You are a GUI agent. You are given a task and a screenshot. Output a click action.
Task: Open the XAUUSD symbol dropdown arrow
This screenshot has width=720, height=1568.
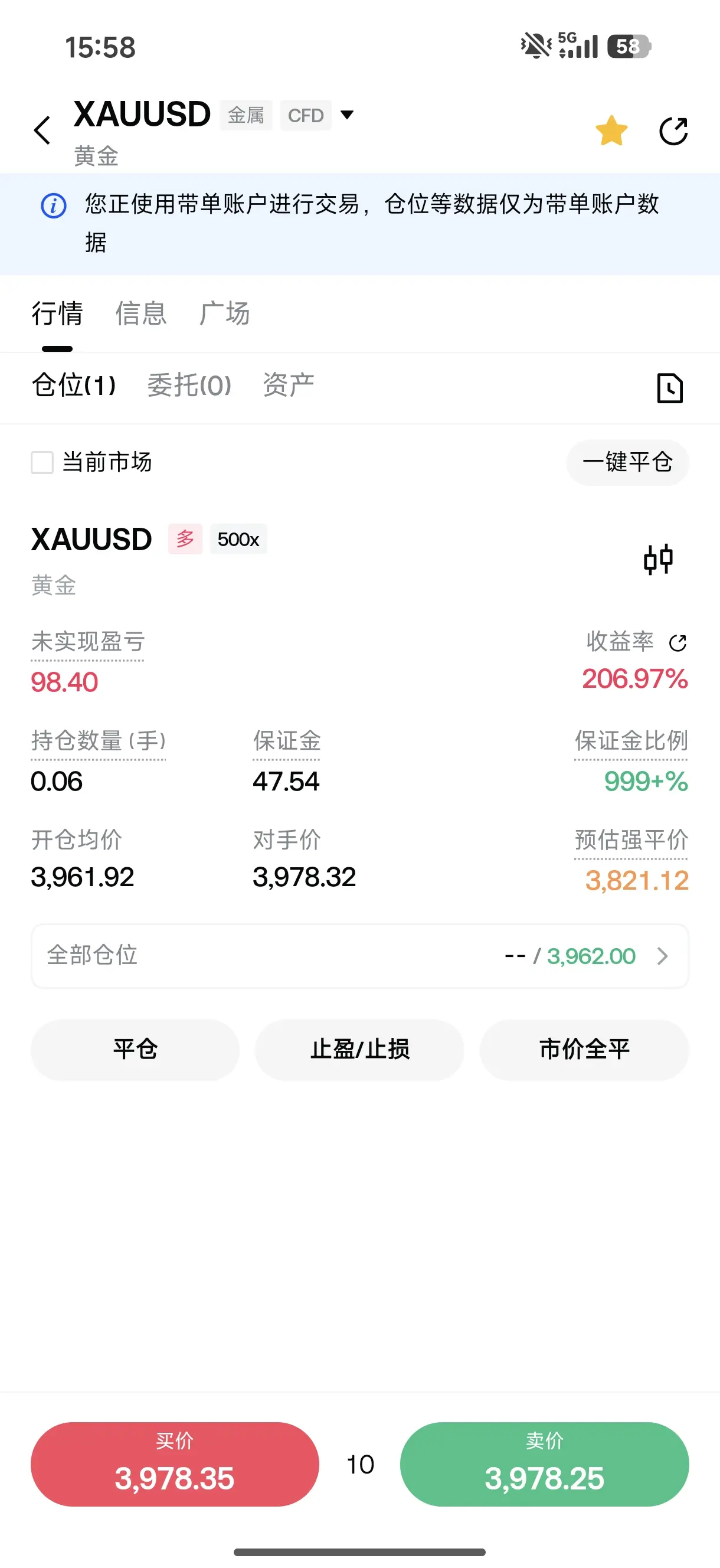347,115
